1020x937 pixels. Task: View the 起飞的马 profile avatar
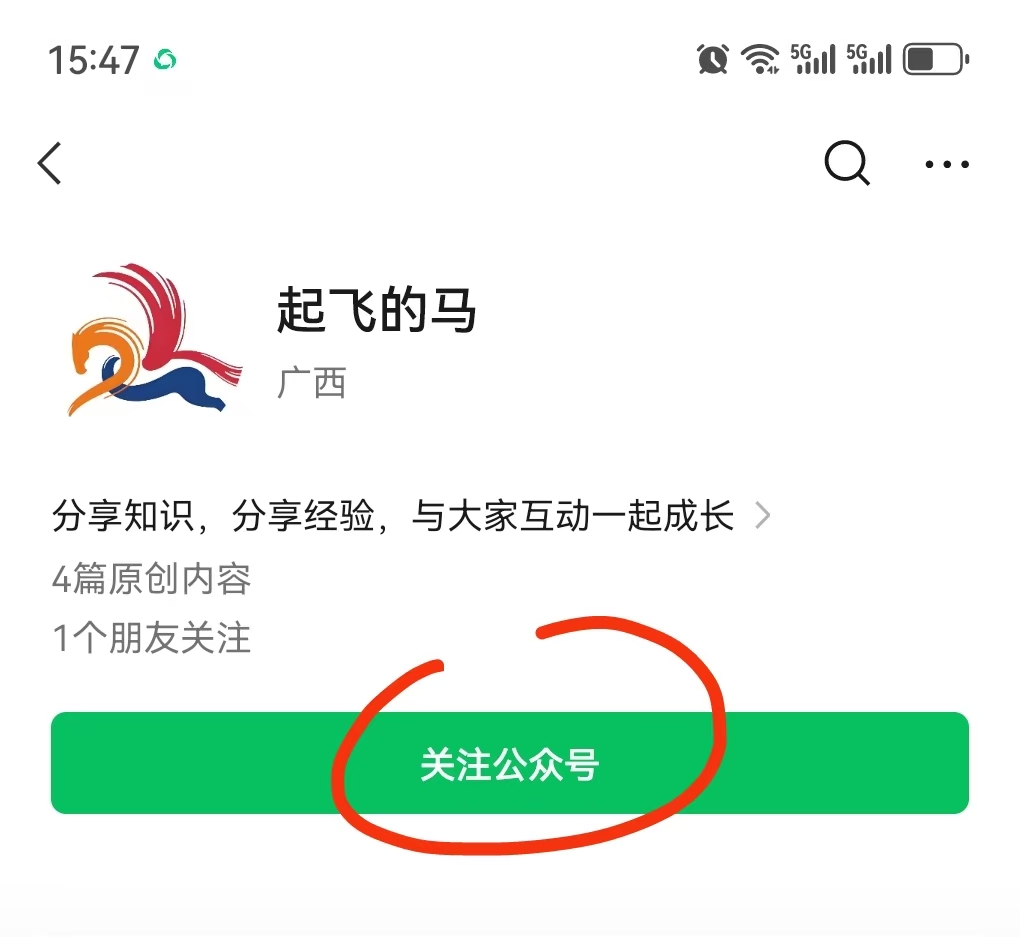click(x=151, y=341)
